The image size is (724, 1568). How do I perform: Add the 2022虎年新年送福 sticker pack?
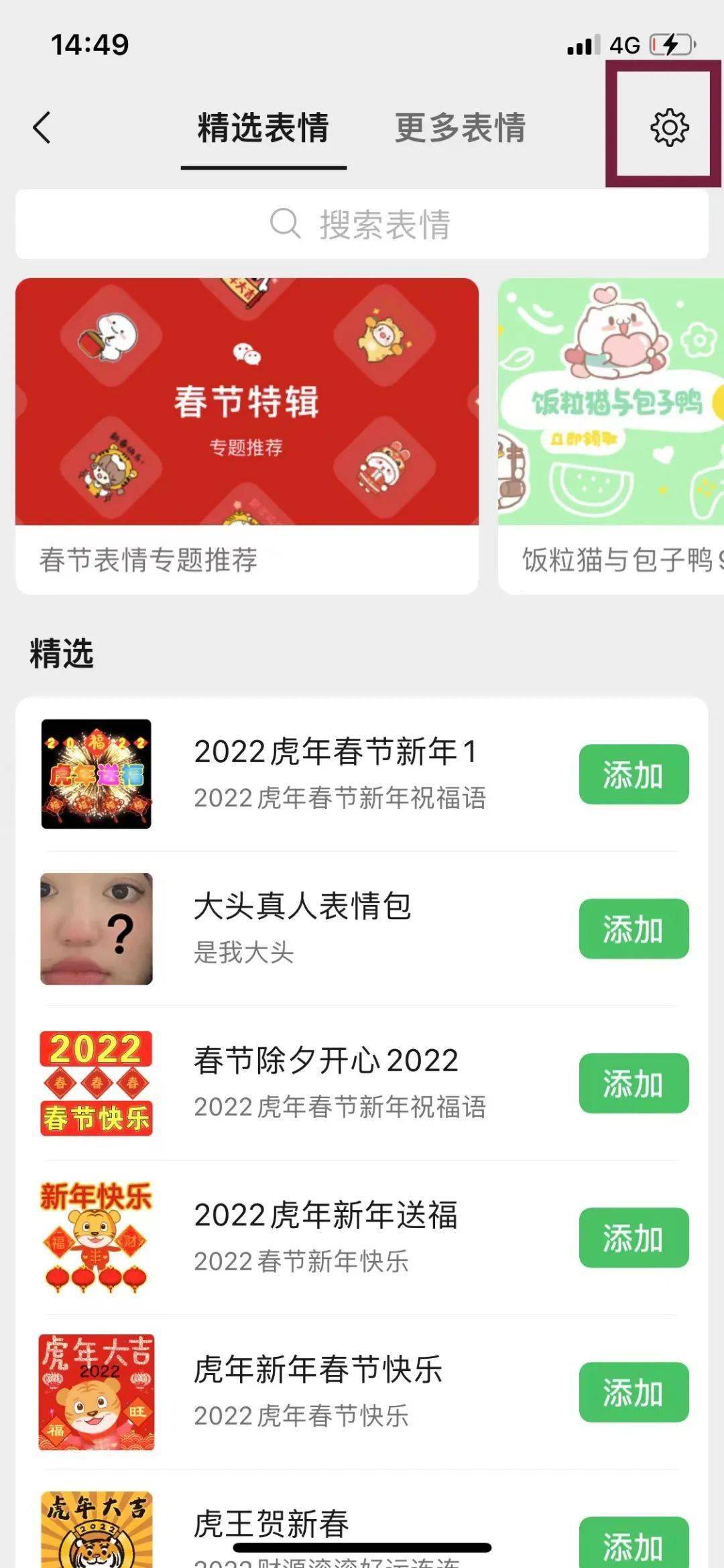633,1238
